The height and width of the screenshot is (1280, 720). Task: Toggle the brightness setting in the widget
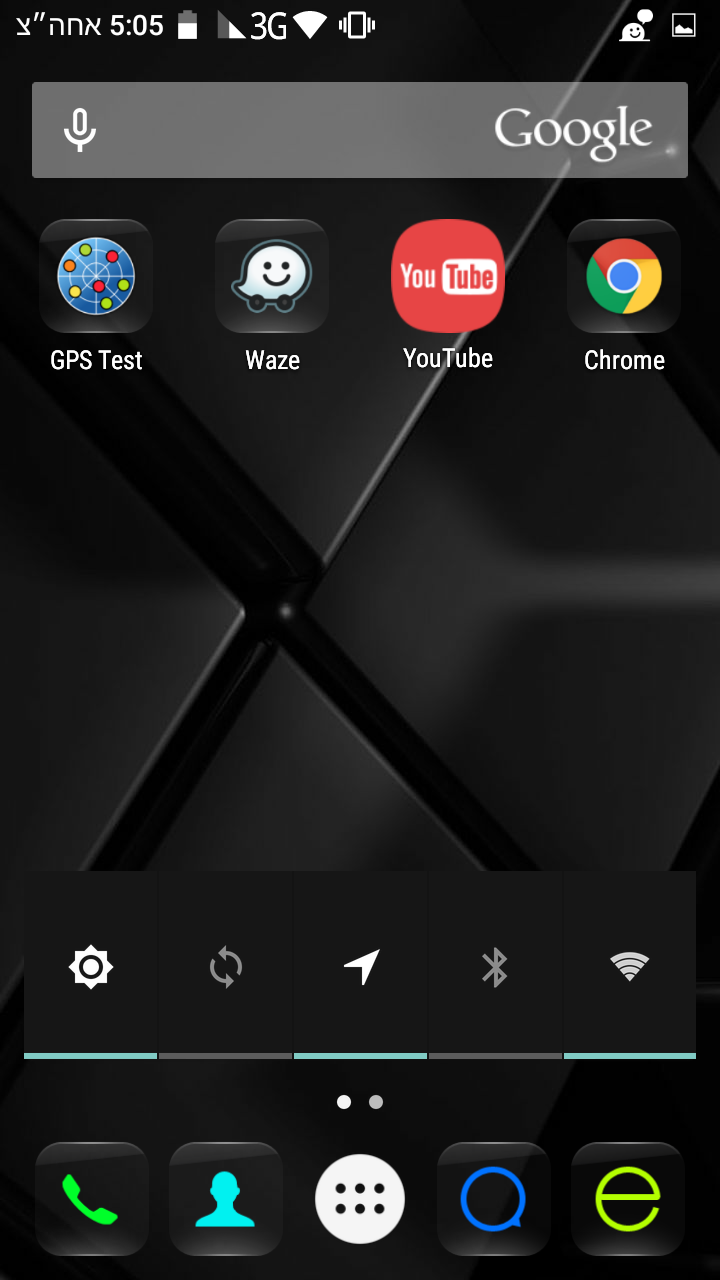click(91, 967)
